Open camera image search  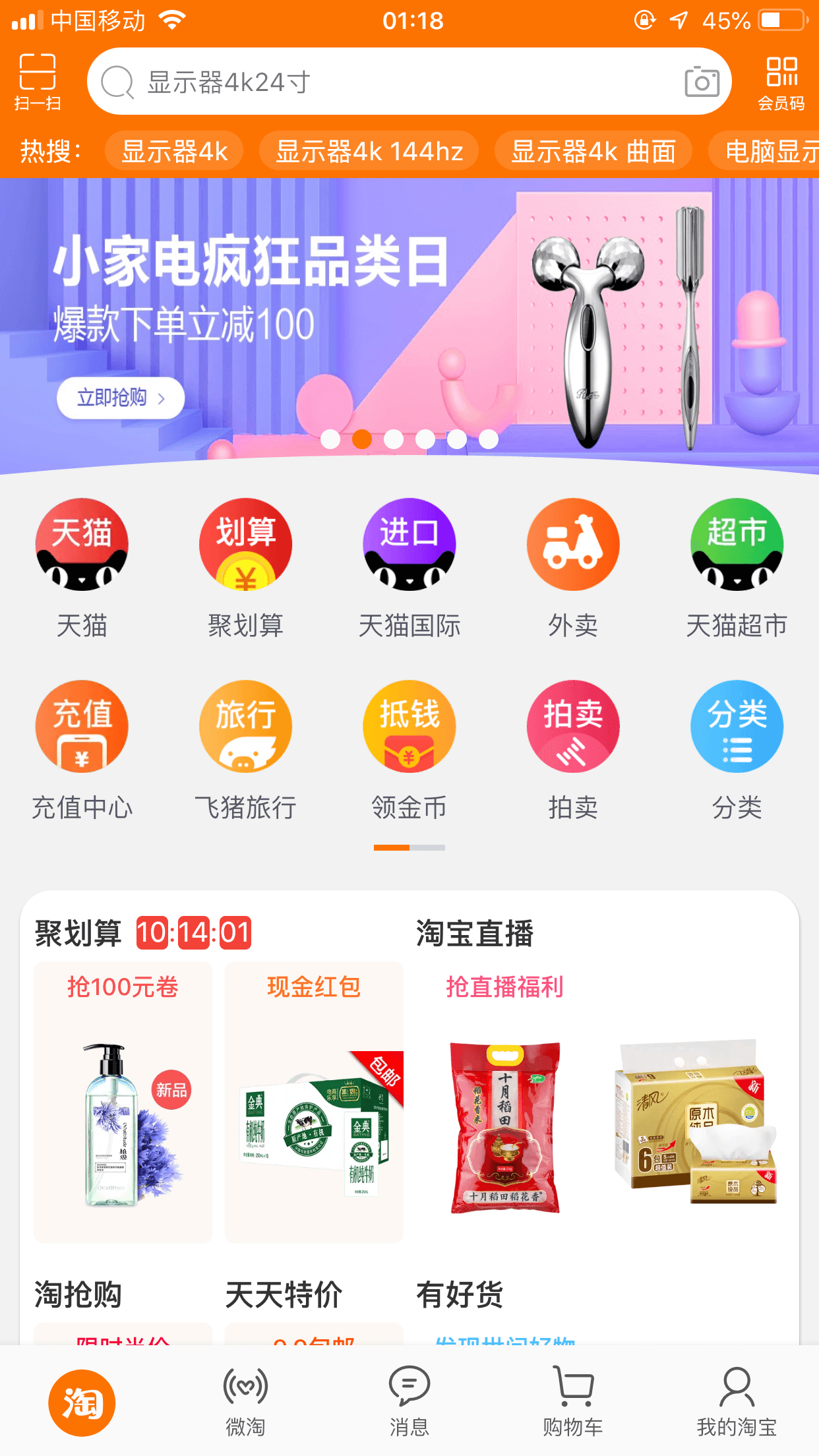click(702, 82)
